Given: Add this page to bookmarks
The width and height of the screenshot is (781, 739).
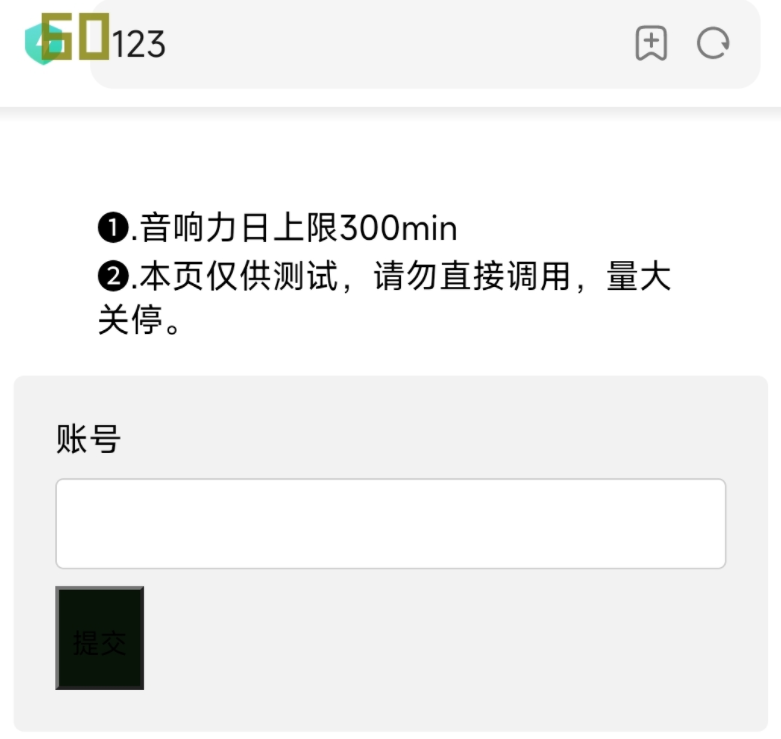Looking at the screenshot, I should pyautogui.click(x=651, y=44).
